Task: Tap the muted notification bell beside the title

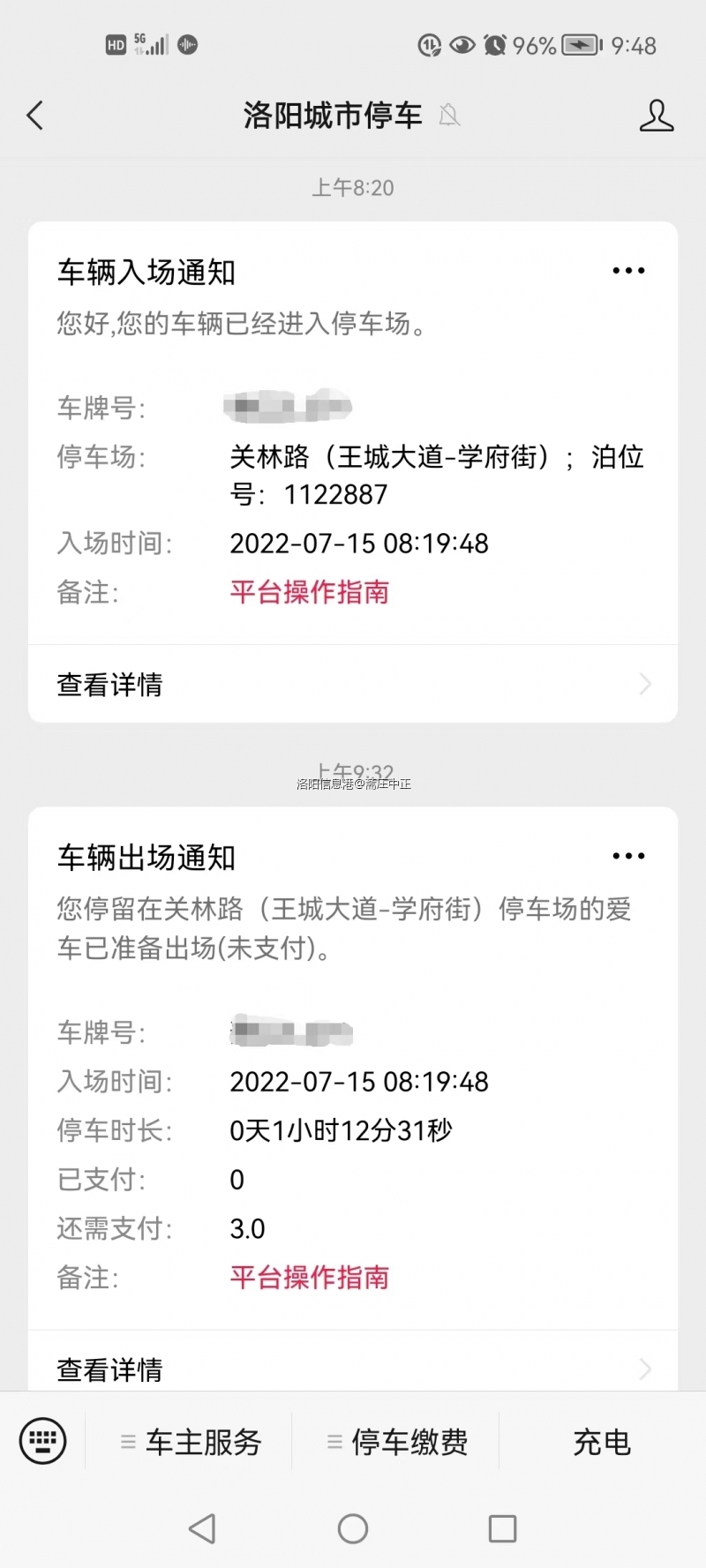Action: pos(450,116)
